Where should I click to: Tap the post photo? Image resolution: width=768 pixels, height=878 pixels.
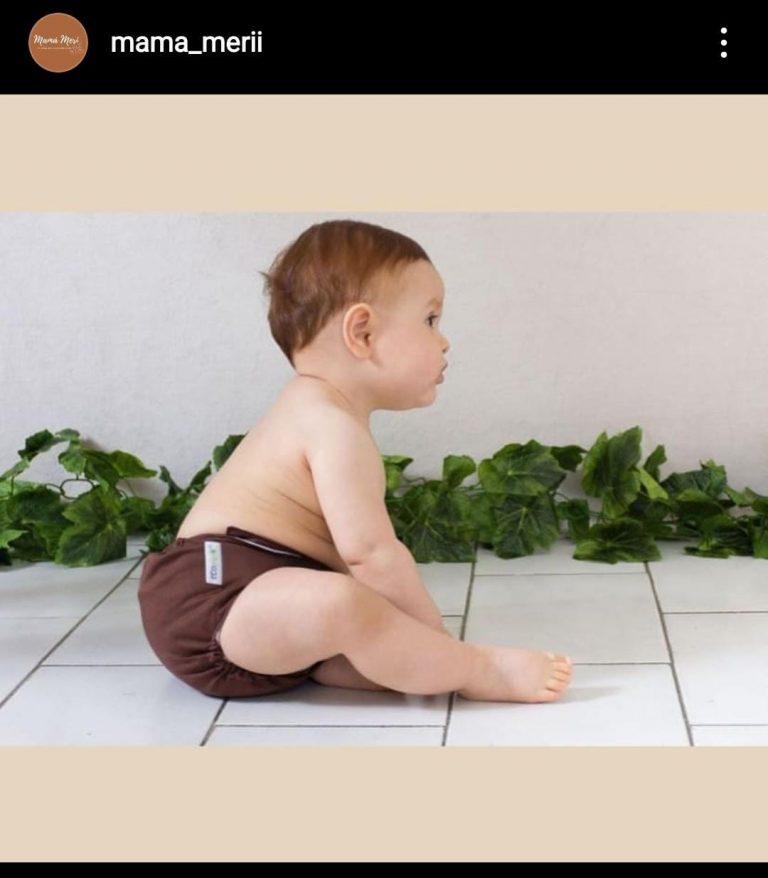tap(384, 478)
